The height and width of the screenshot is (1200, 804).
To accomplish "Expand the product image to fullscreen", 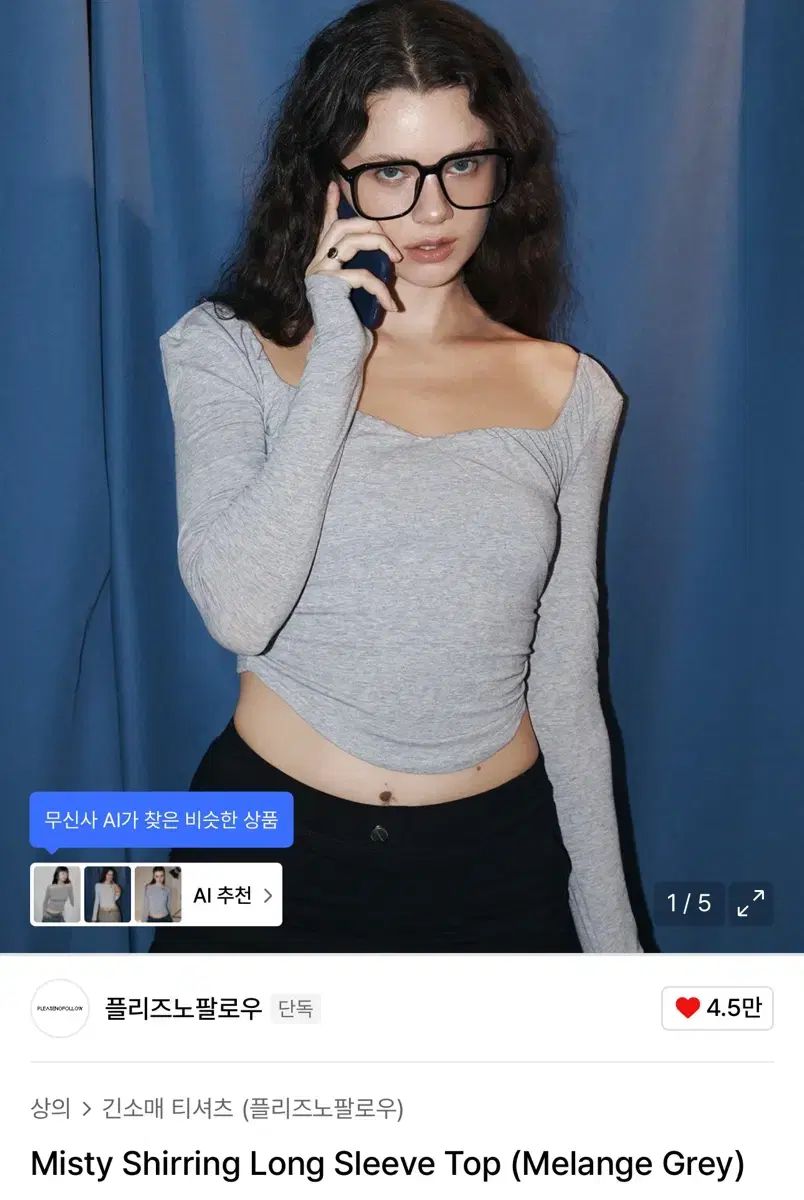I will click(750, 903).
